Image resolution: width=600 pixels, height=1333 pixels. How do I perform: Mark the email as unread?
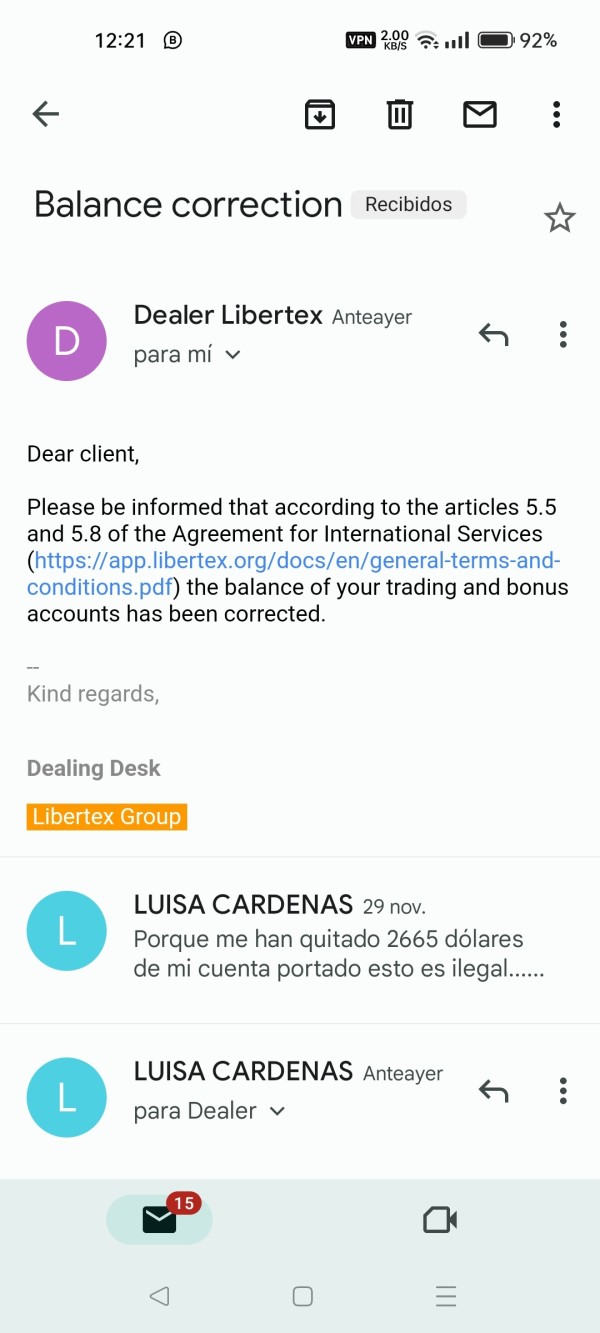(x=480, y=115)
